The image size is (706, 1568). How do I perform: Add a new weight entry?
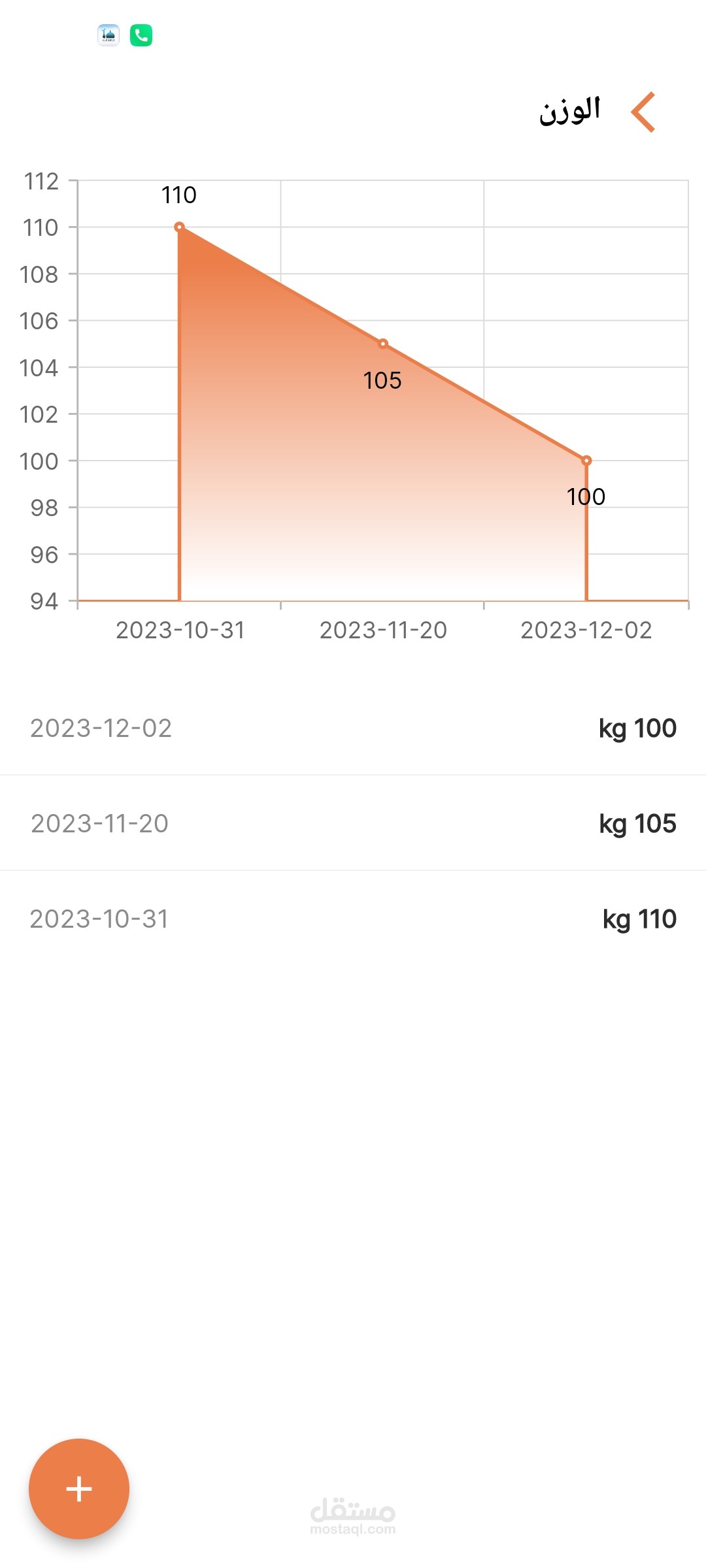tap(79, 1488)
